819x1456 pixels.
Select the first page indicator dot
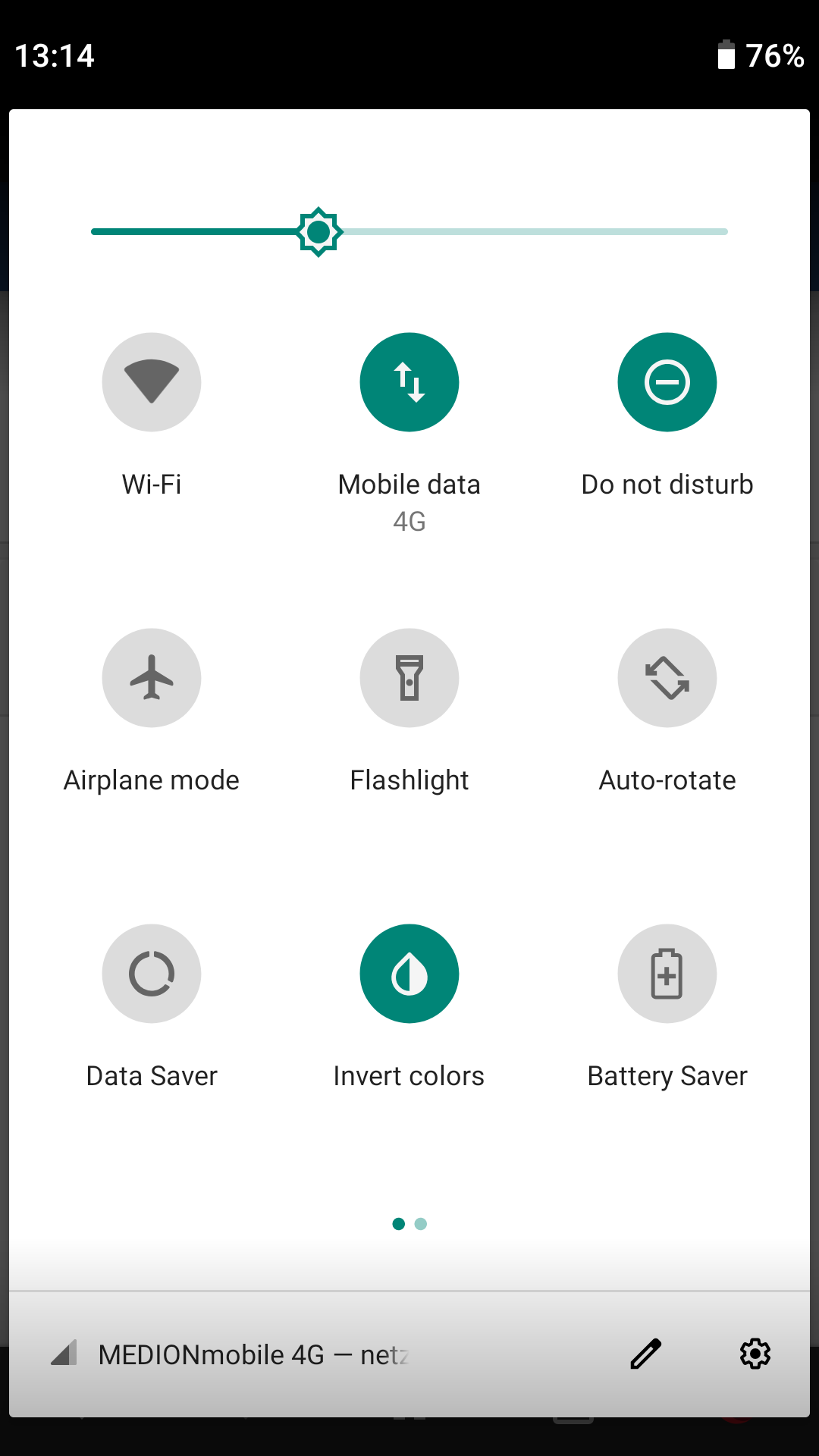(397, 1223)
